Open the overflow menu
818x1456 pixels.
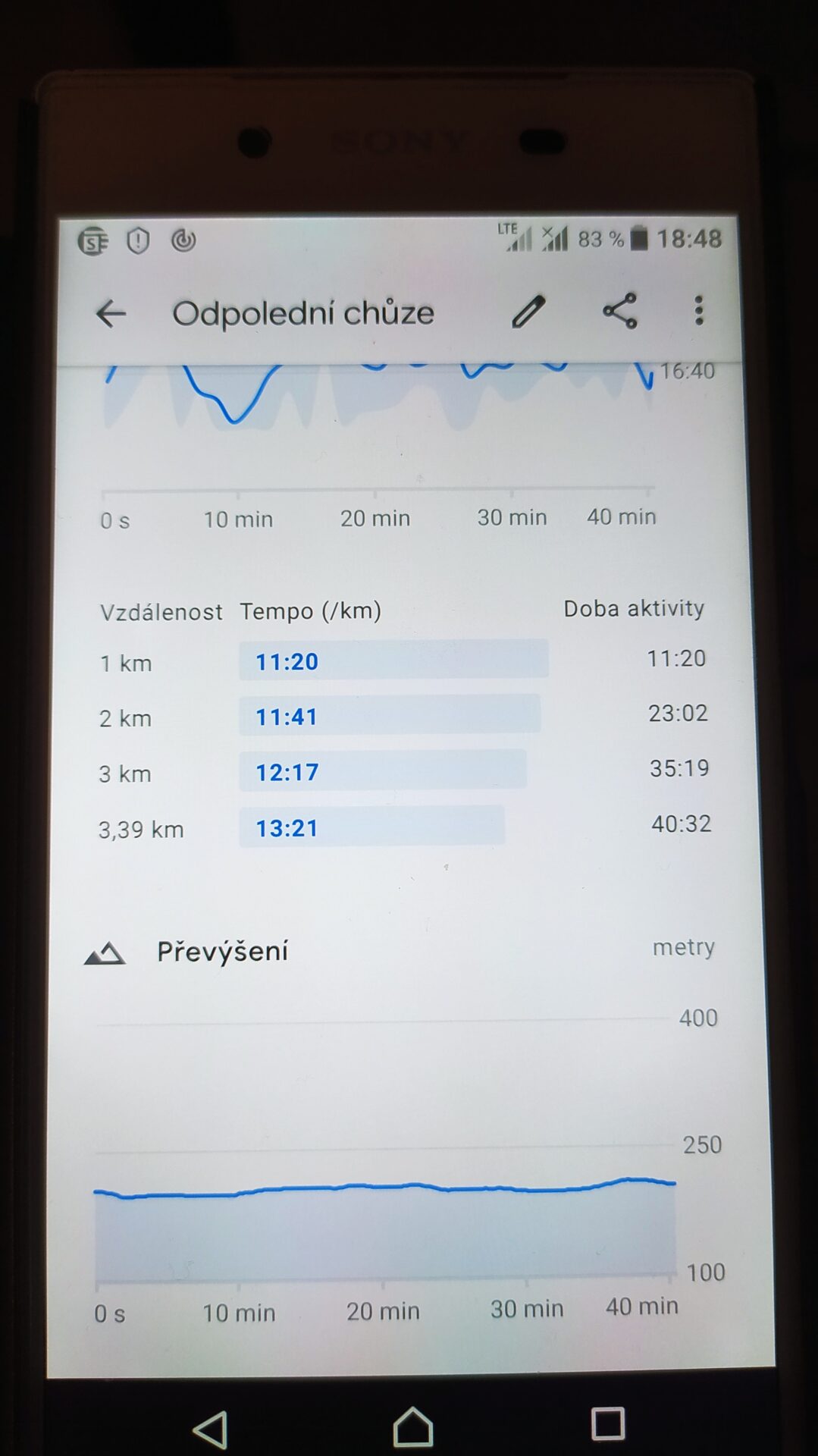[x=699, y=311]
